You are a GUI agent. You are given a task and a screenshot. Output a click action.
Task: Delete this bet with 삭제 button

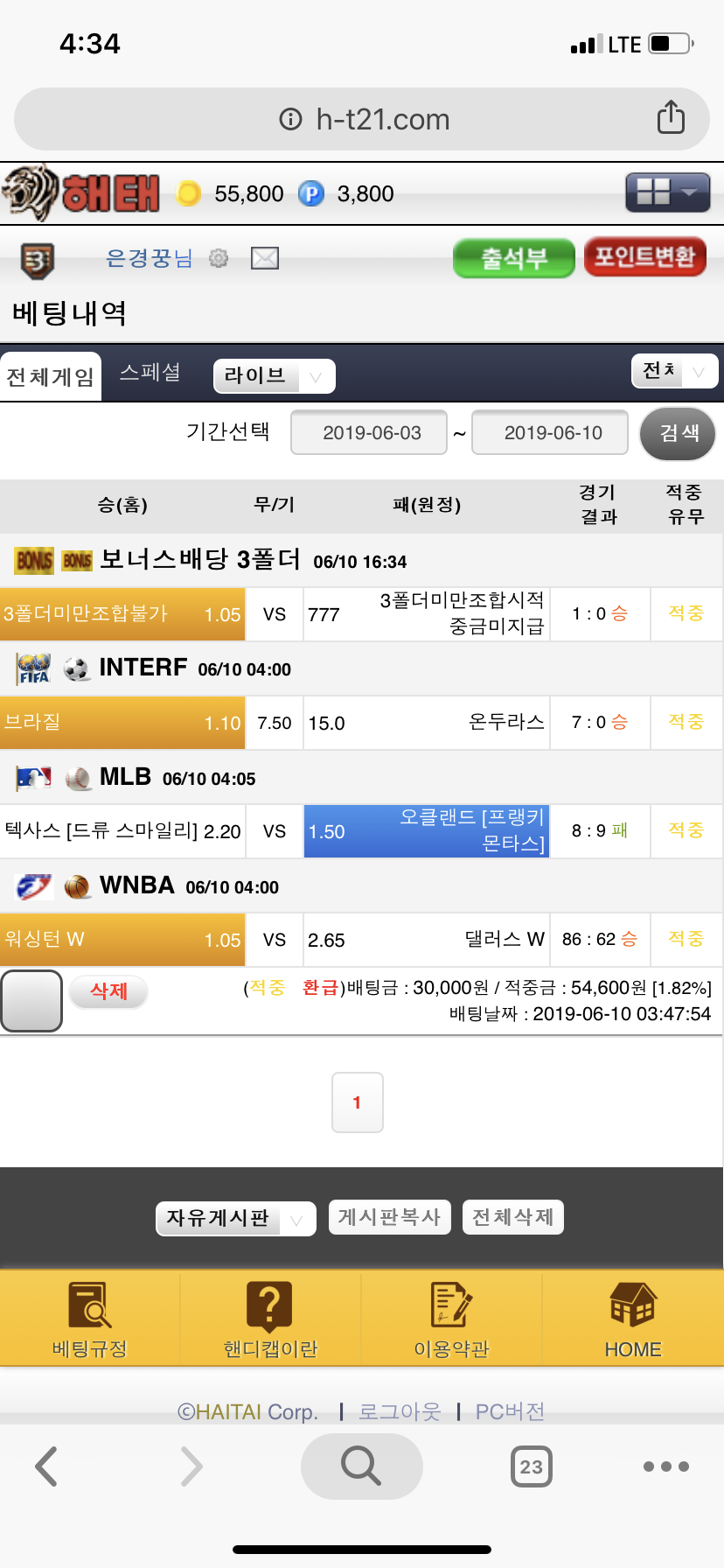(108, 991)
